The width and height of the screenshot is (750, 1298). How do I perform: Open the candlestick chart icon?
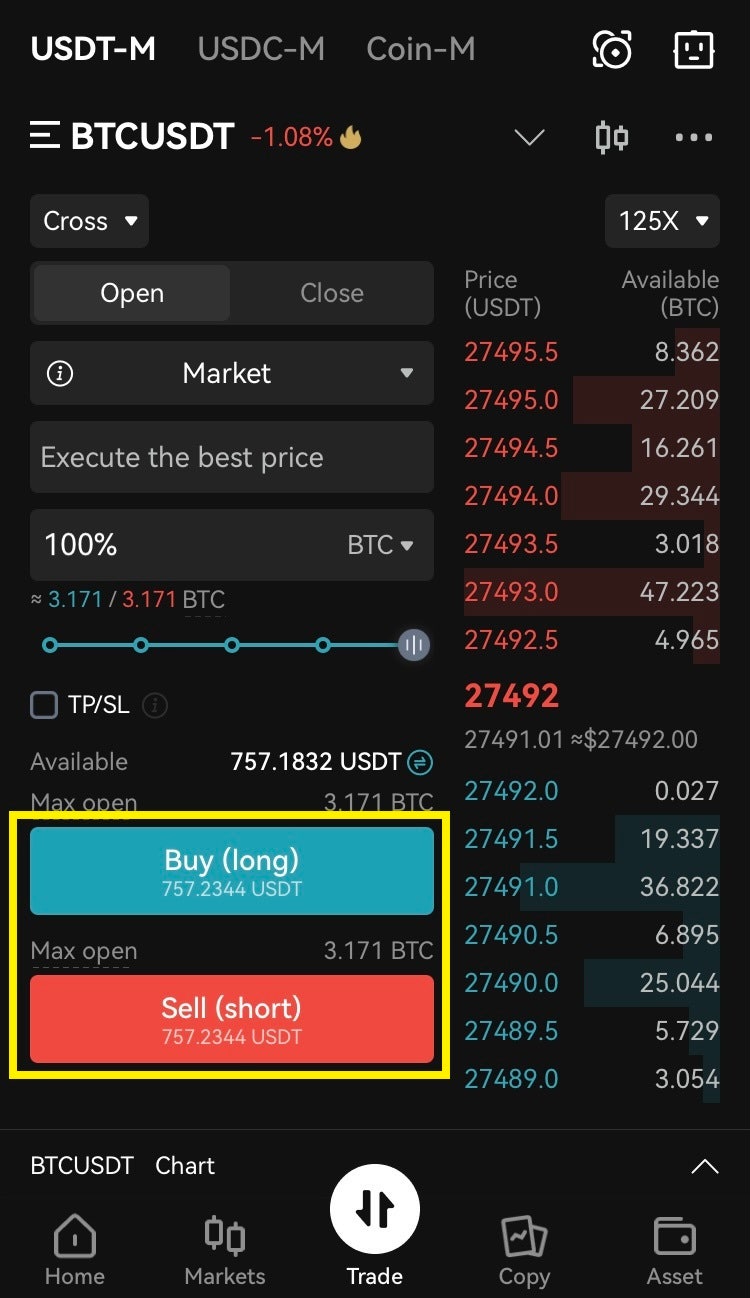pyautogui.click(x=611, y=137)
